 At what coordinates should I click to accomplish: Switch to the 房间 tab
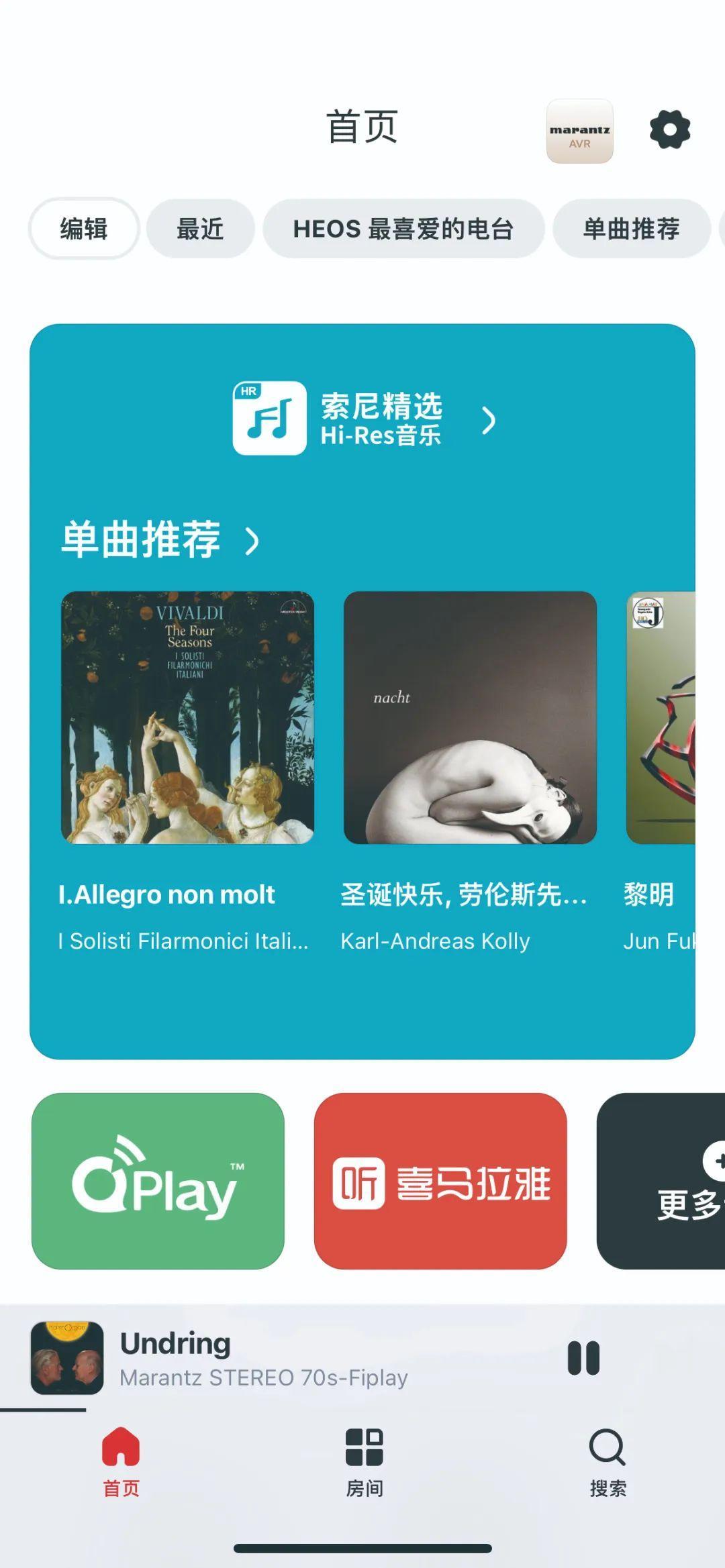[x=364, y=1463]
